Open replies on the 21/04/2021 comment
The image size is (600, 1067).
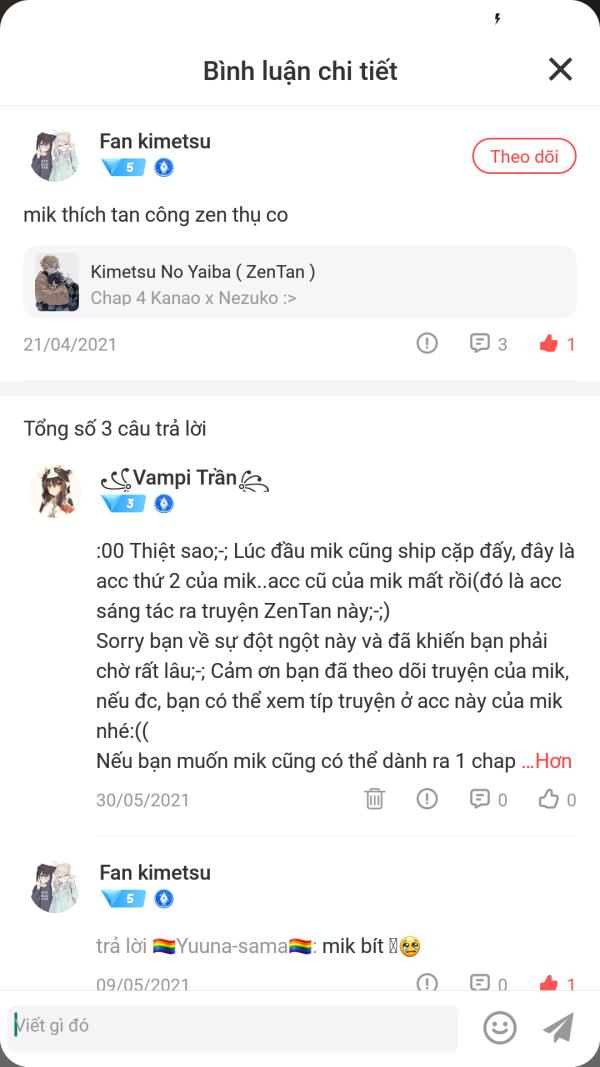[x=488, y=344]
